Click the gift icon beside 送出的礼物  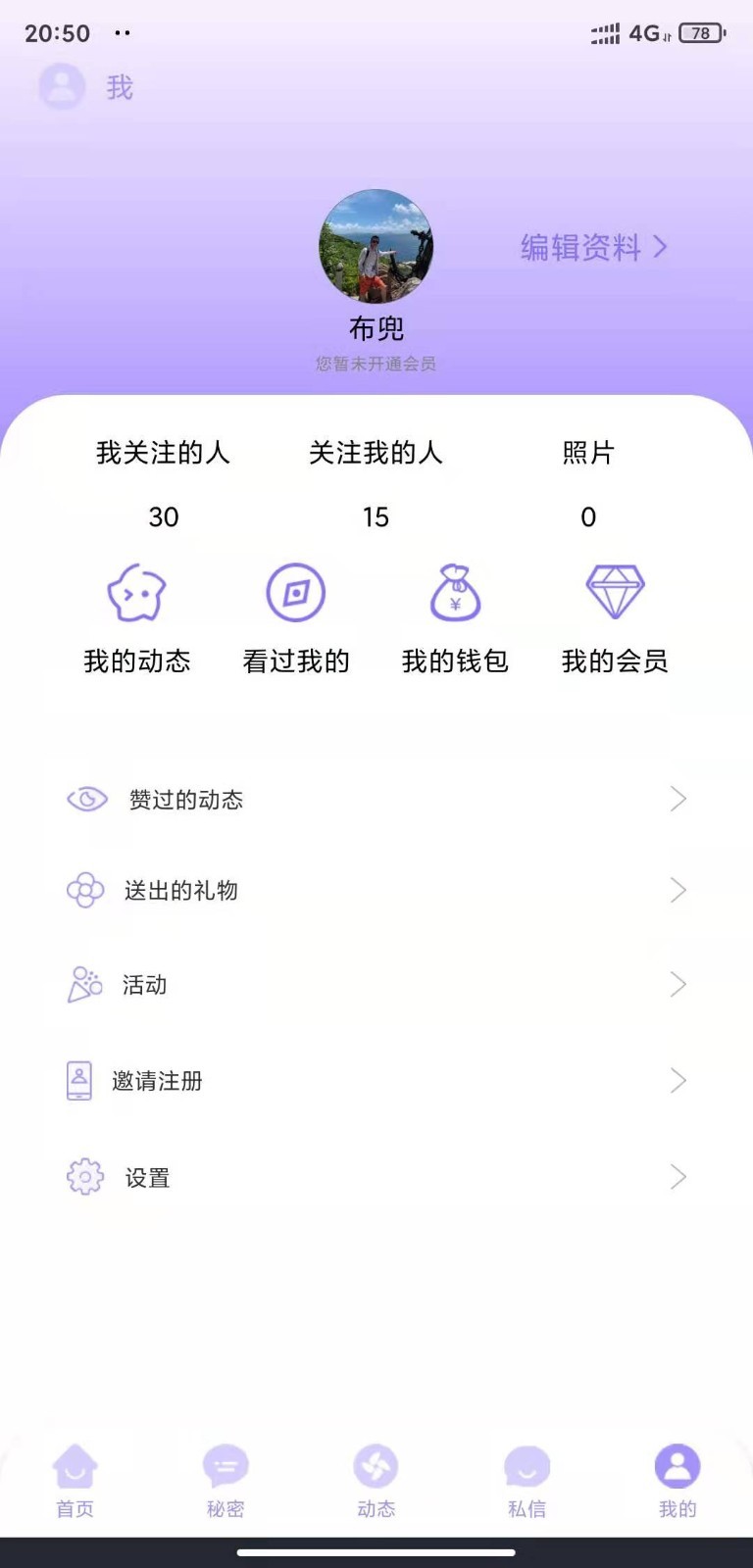pos(86,891)
